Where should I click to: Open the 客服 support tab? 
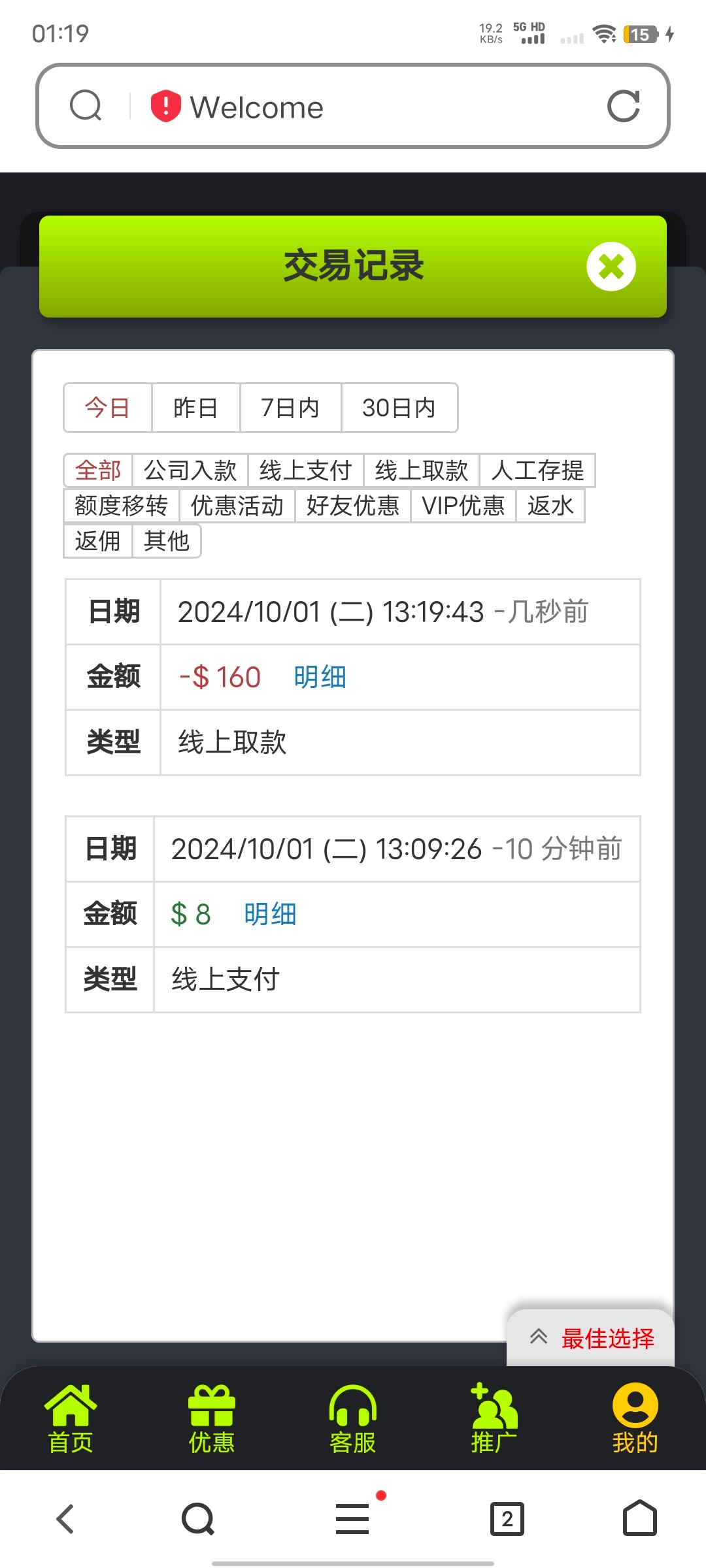point(353,1418)
